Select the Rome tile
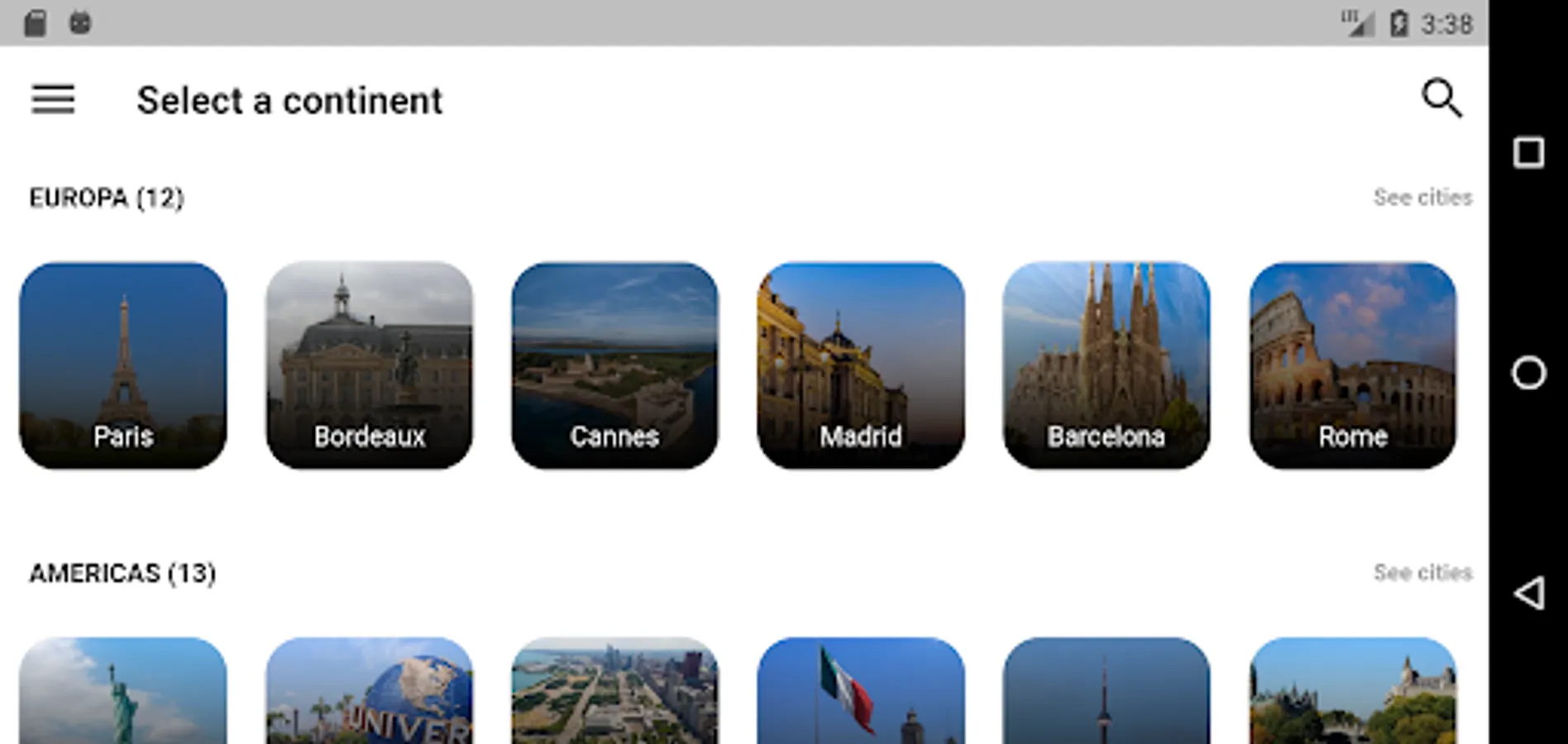Screen dimensions: 1568x744 tap(1352, 365)
